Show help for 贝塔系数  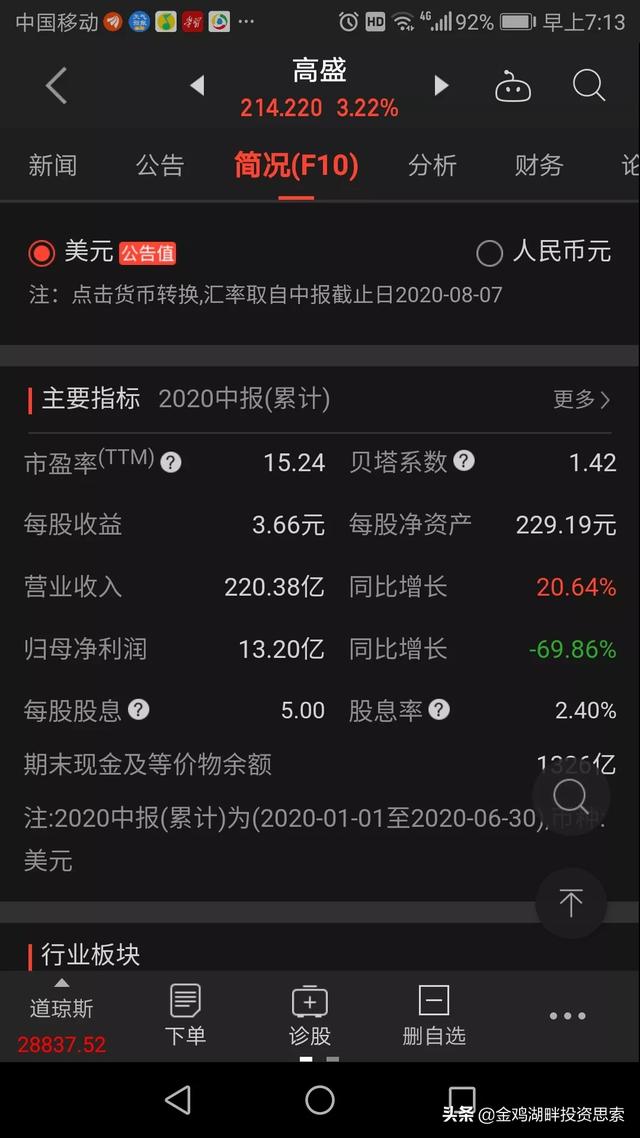point(464,460)
